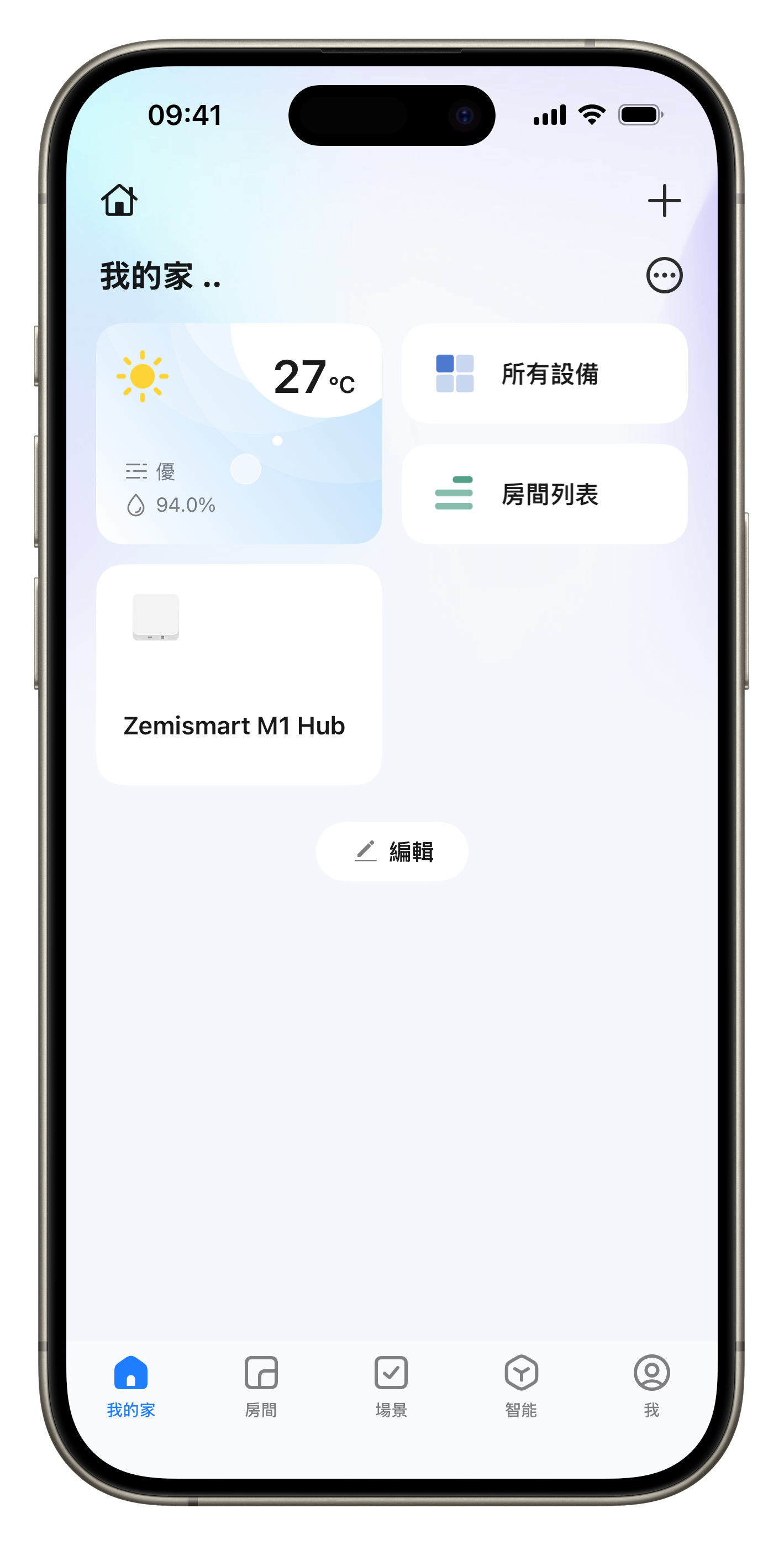This screenshot has width=784, height=1545.
Task: Open the Zemismart M1 Hub device card
Action: (x=239, y=674)
